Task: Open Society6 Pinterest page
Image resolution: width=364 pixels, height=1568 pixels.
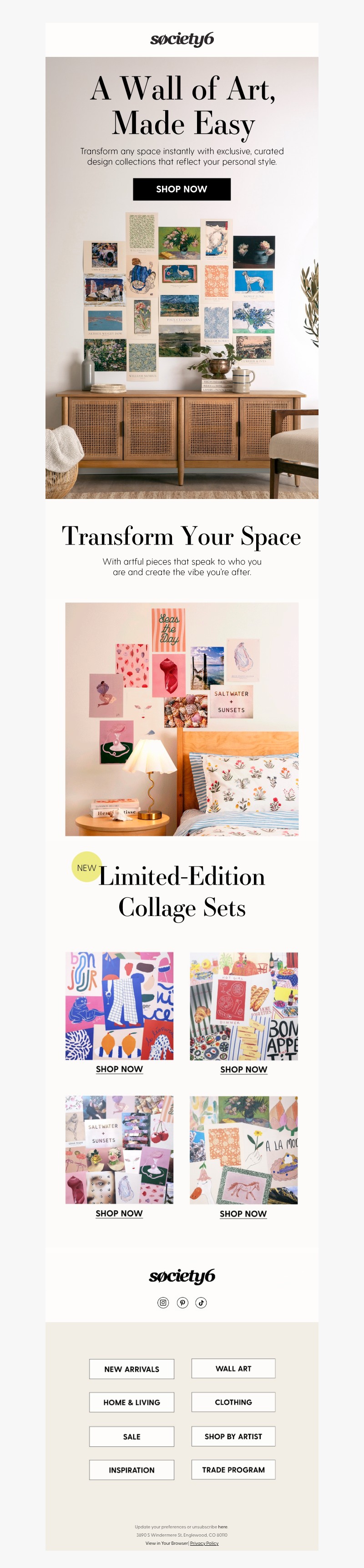Action: coord(182,1303)
